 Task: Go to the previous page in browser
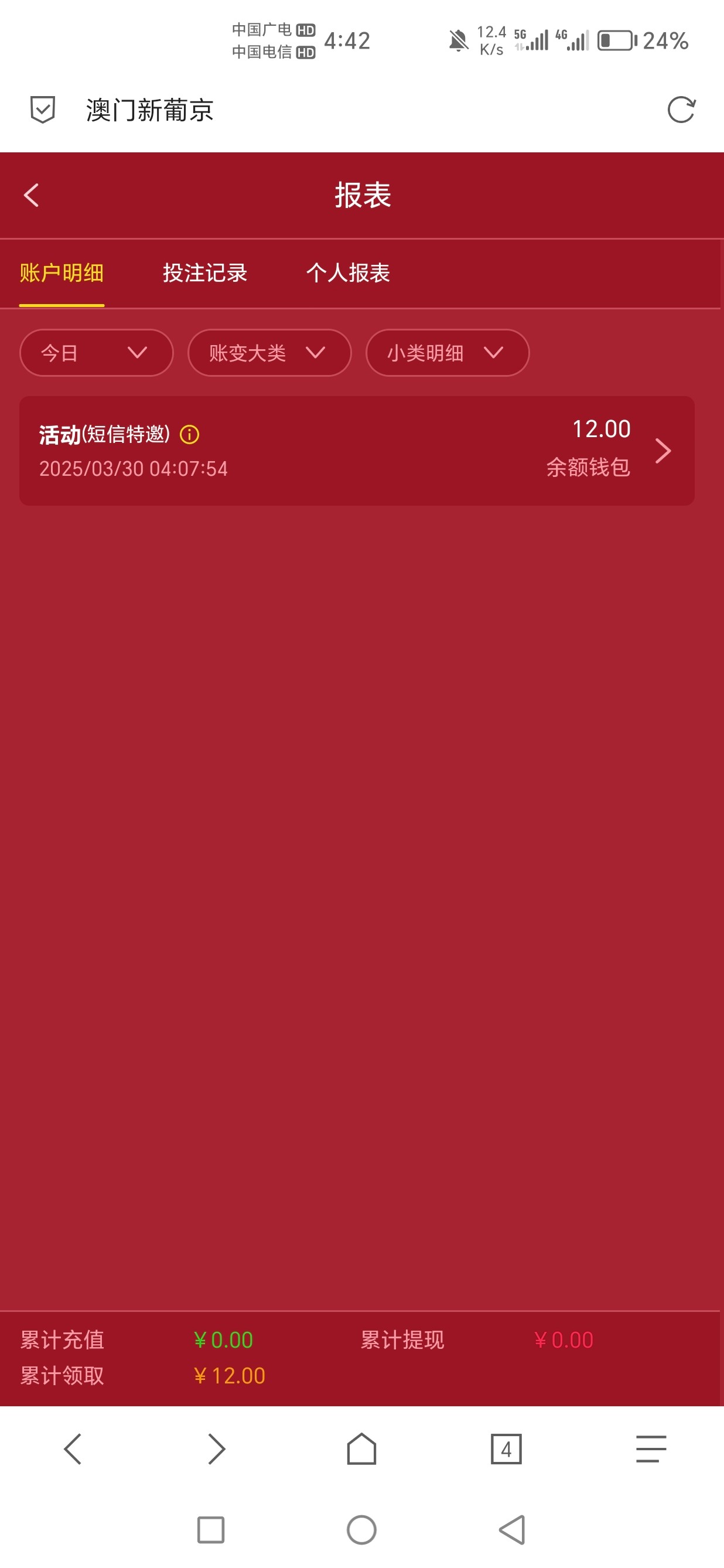click(x=73, y=1448)
